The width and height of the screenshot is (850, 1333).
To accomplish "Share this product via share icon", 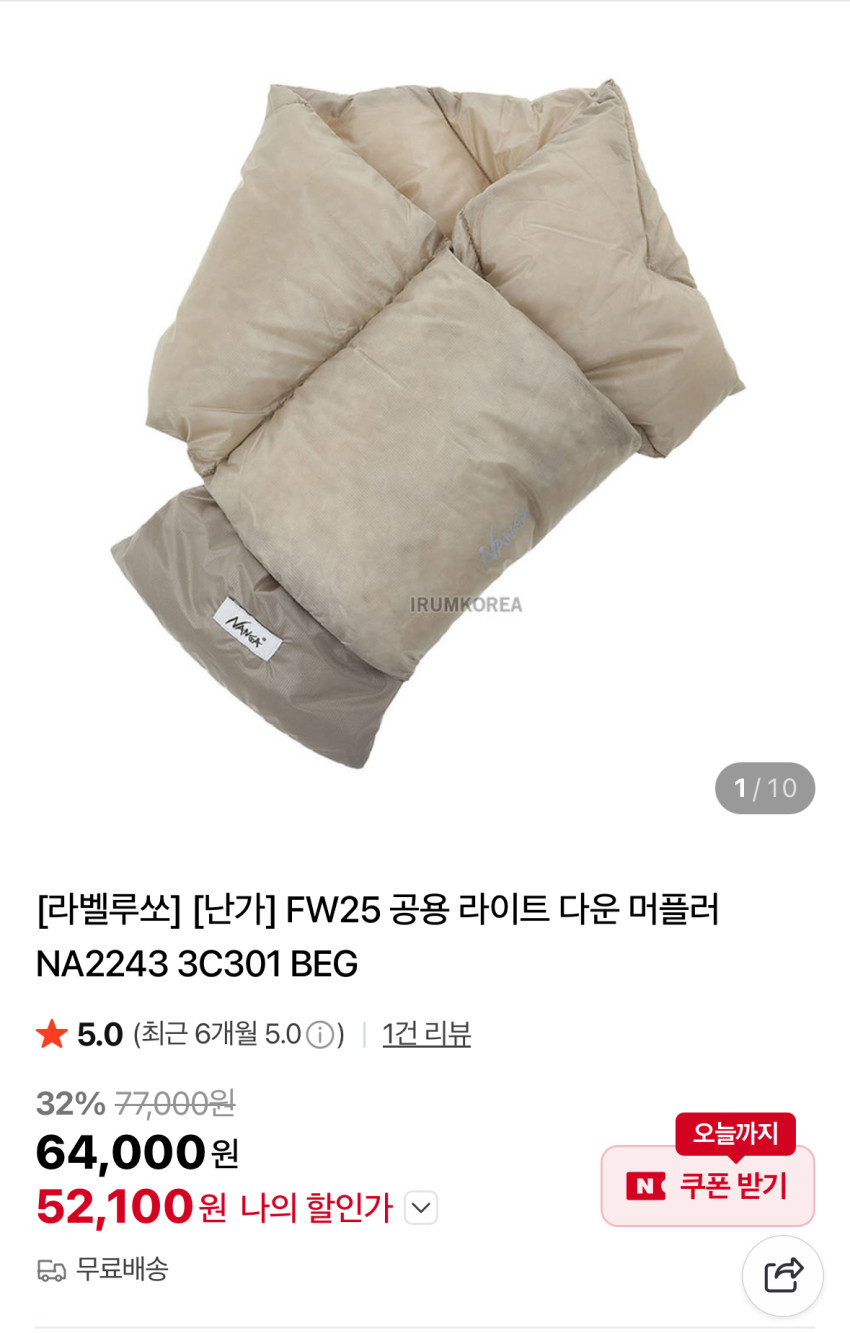I will click(783, 1276).
